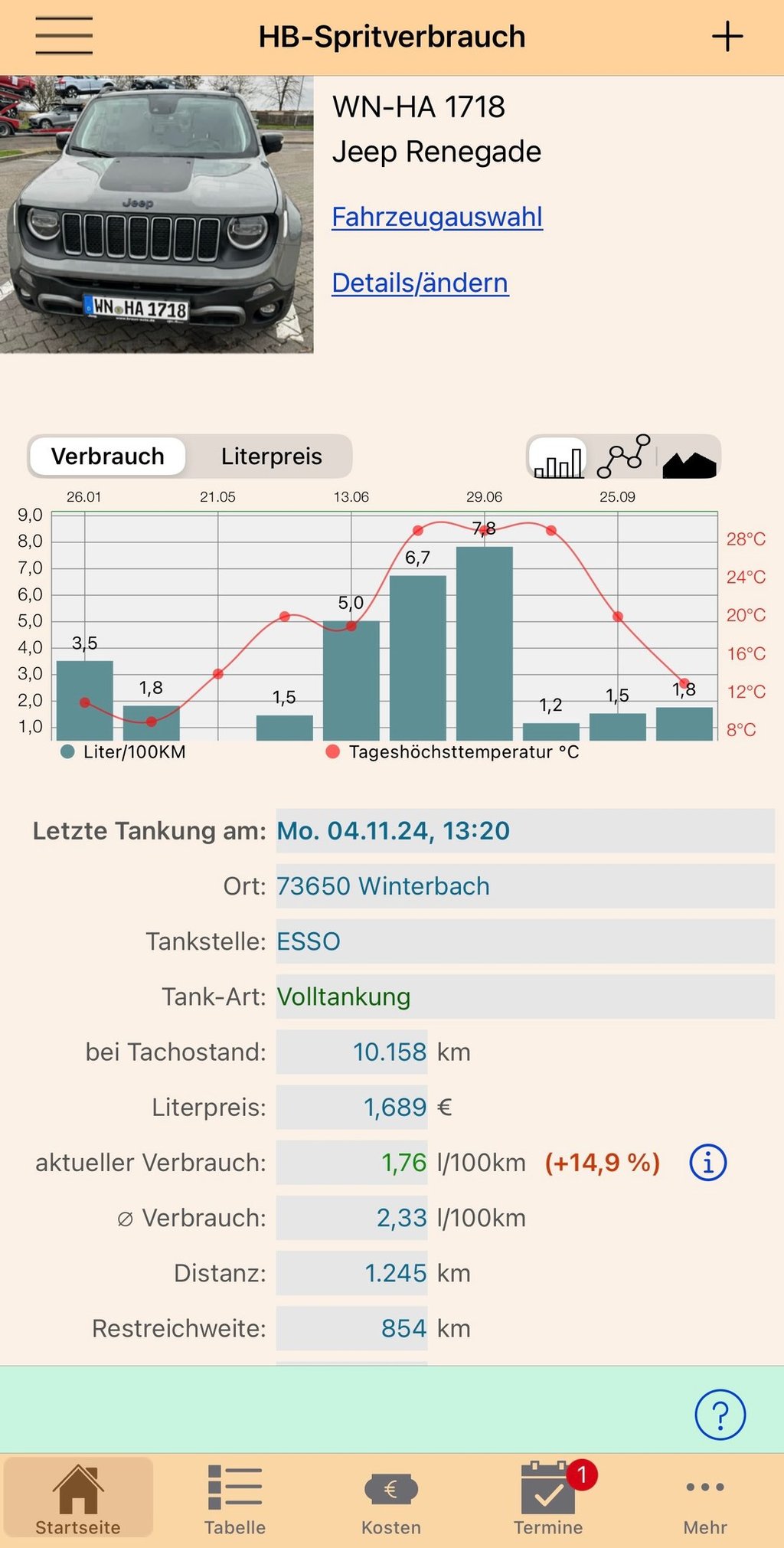
Task: Open the Fahrzeugauswahl link
Action: click(437, 217)
